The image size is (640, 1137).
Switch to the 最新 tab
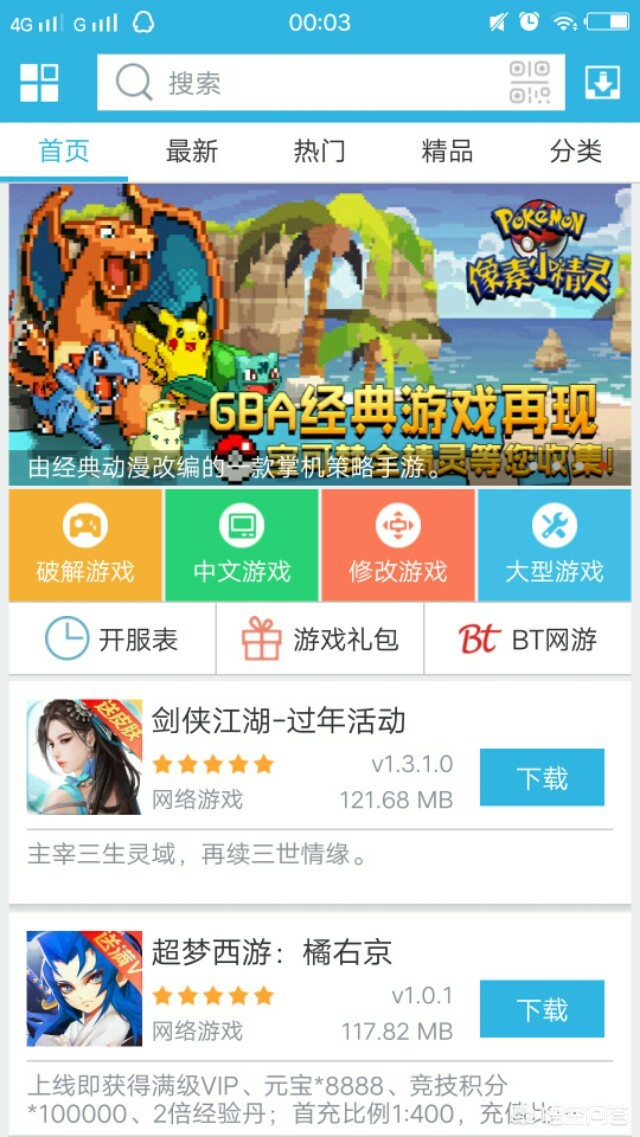pos(192,152)
